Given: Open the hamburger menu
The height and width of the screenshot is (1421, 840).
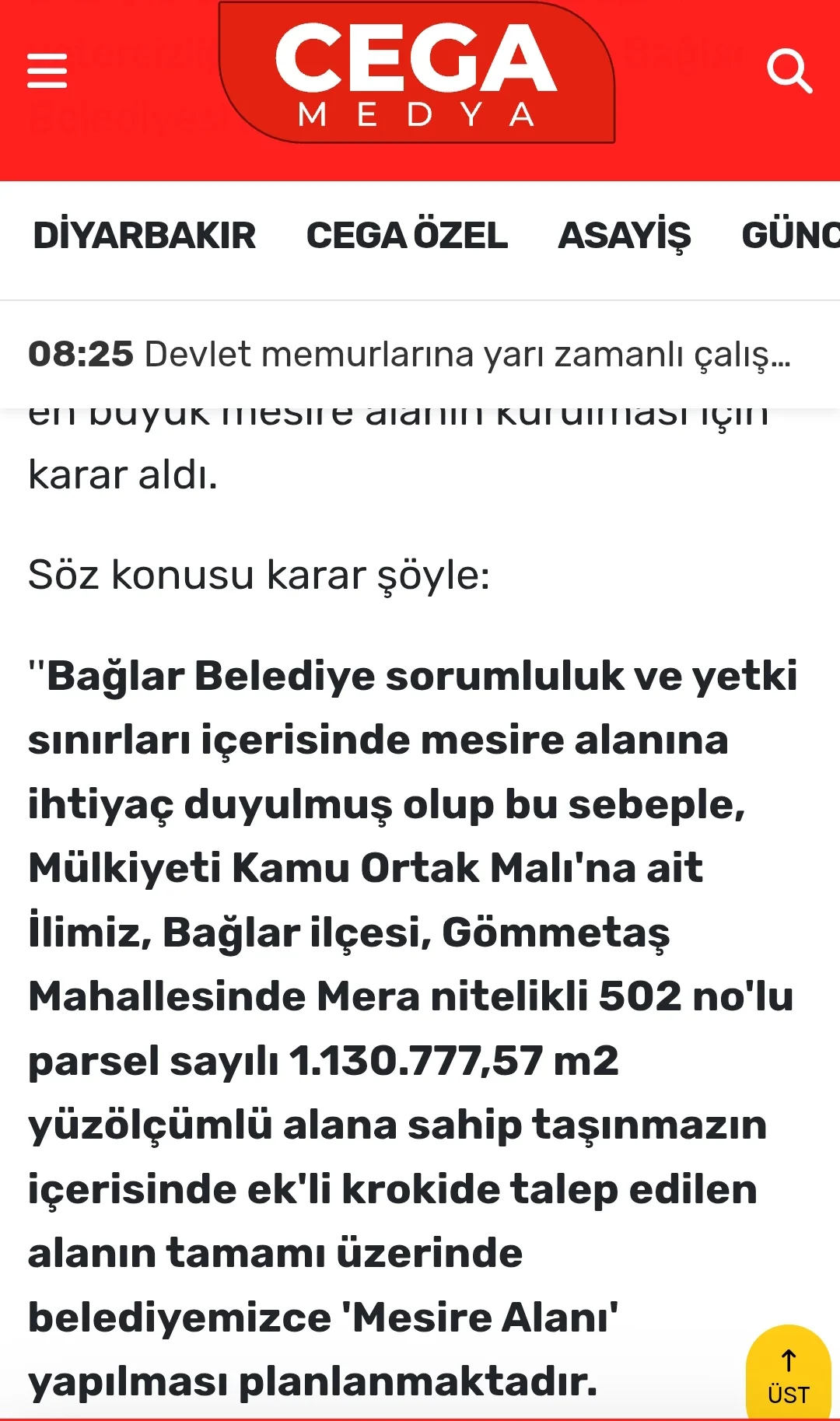Looking at the screenshot, I should point(47,71).
